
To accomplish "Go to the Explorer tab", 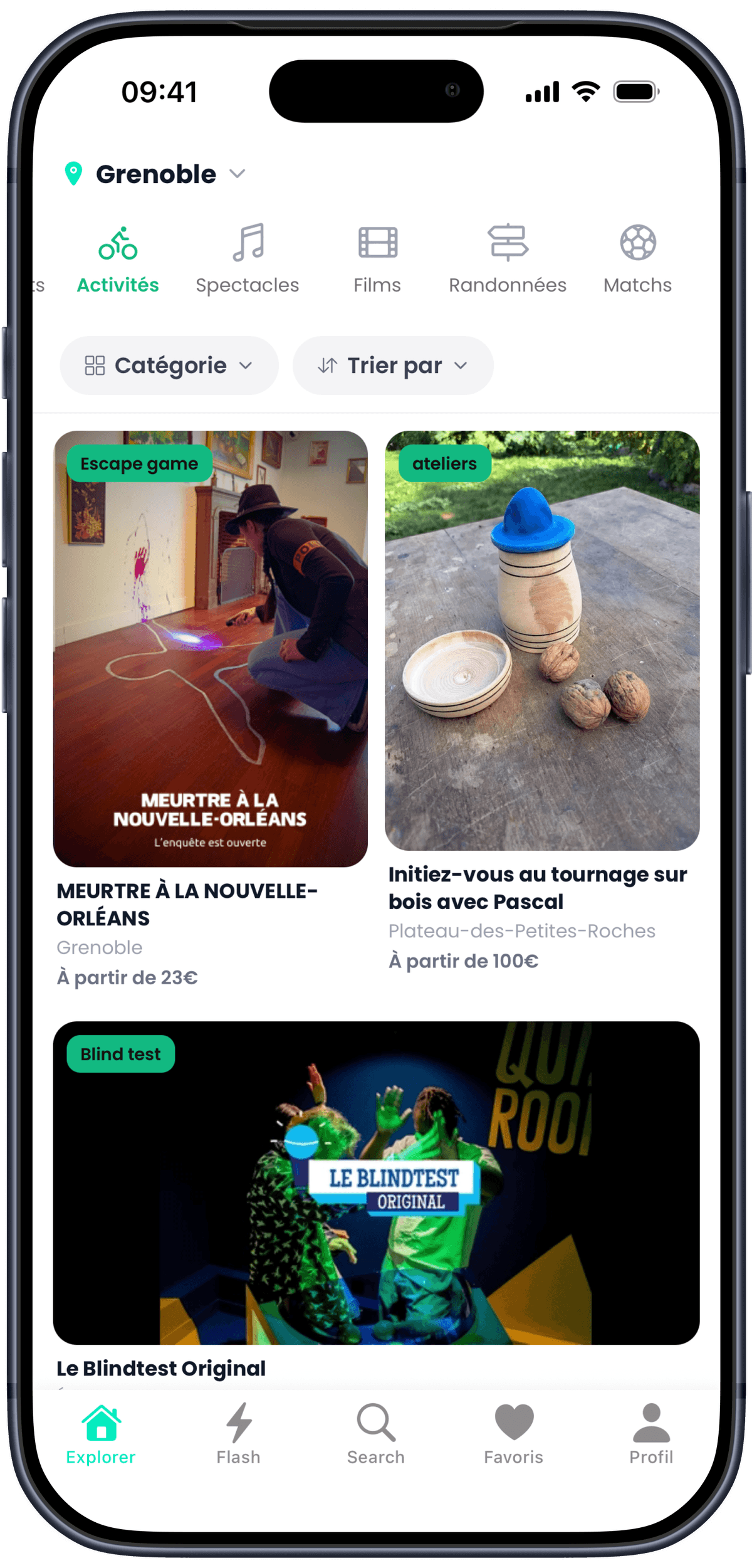I will coord(101,1434).
